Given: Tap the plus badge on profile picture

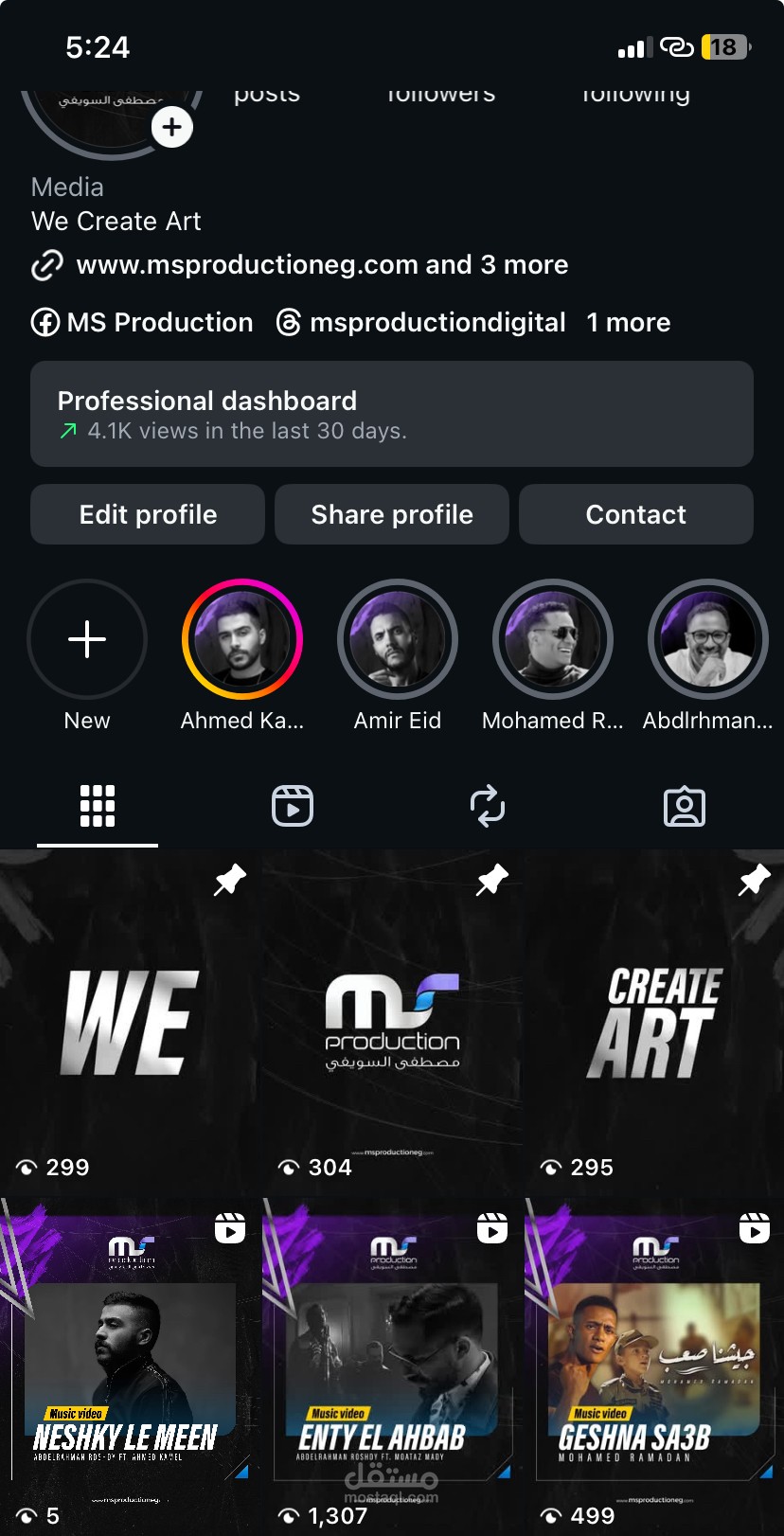Looking at the screenshot, I should pyautogui.click(x=171, y=127).
